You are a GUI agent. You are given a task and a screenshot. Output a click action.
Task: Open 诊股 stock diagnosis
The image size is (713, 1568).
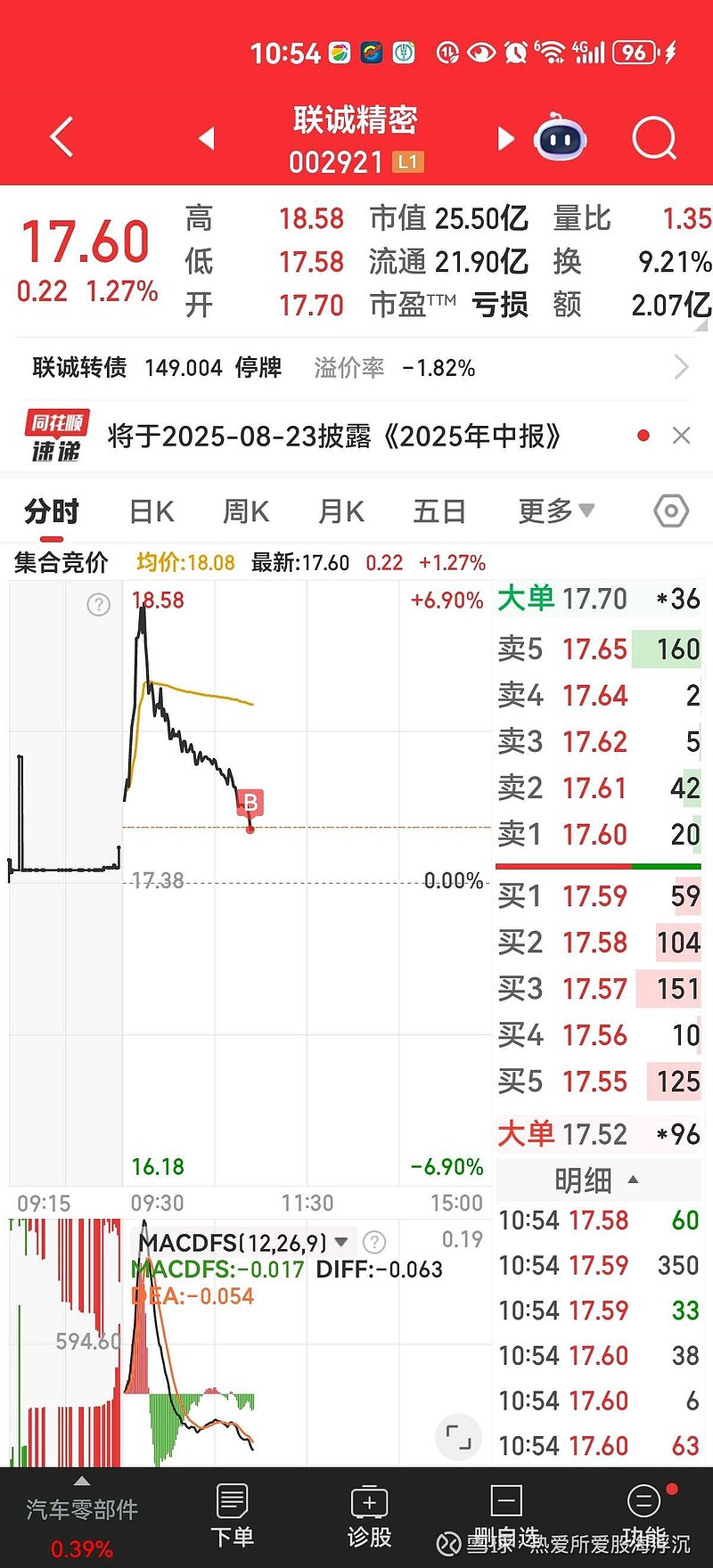click(x=369, y=1515)
